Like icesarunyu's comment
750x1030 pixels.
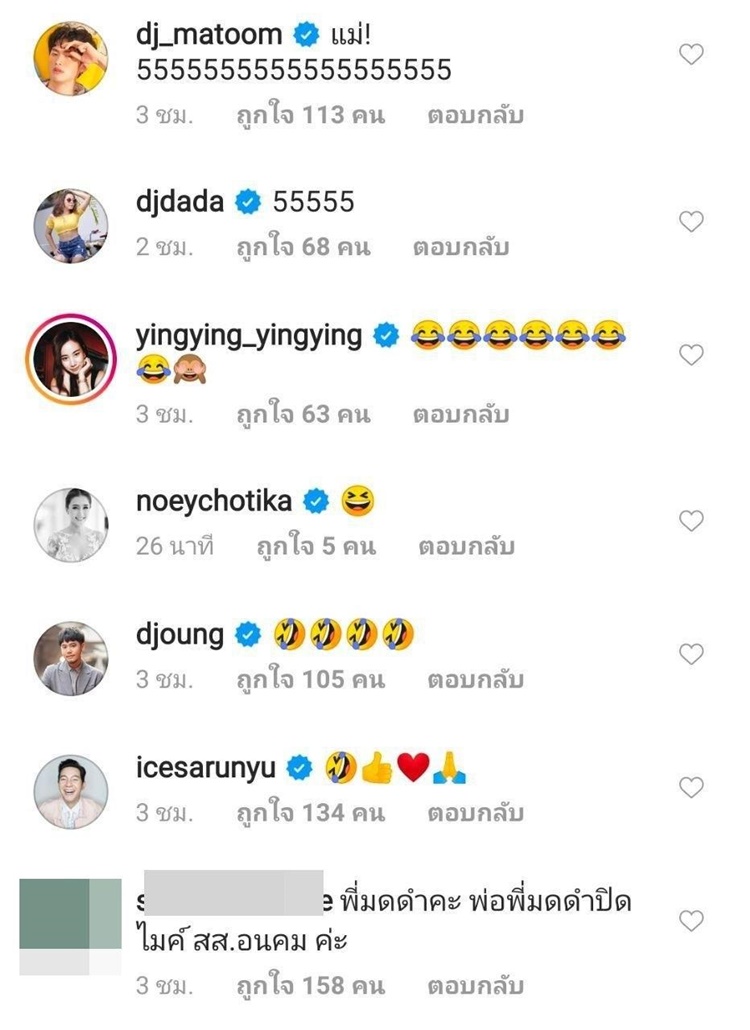pyautogui.click(x=691, y=787)
